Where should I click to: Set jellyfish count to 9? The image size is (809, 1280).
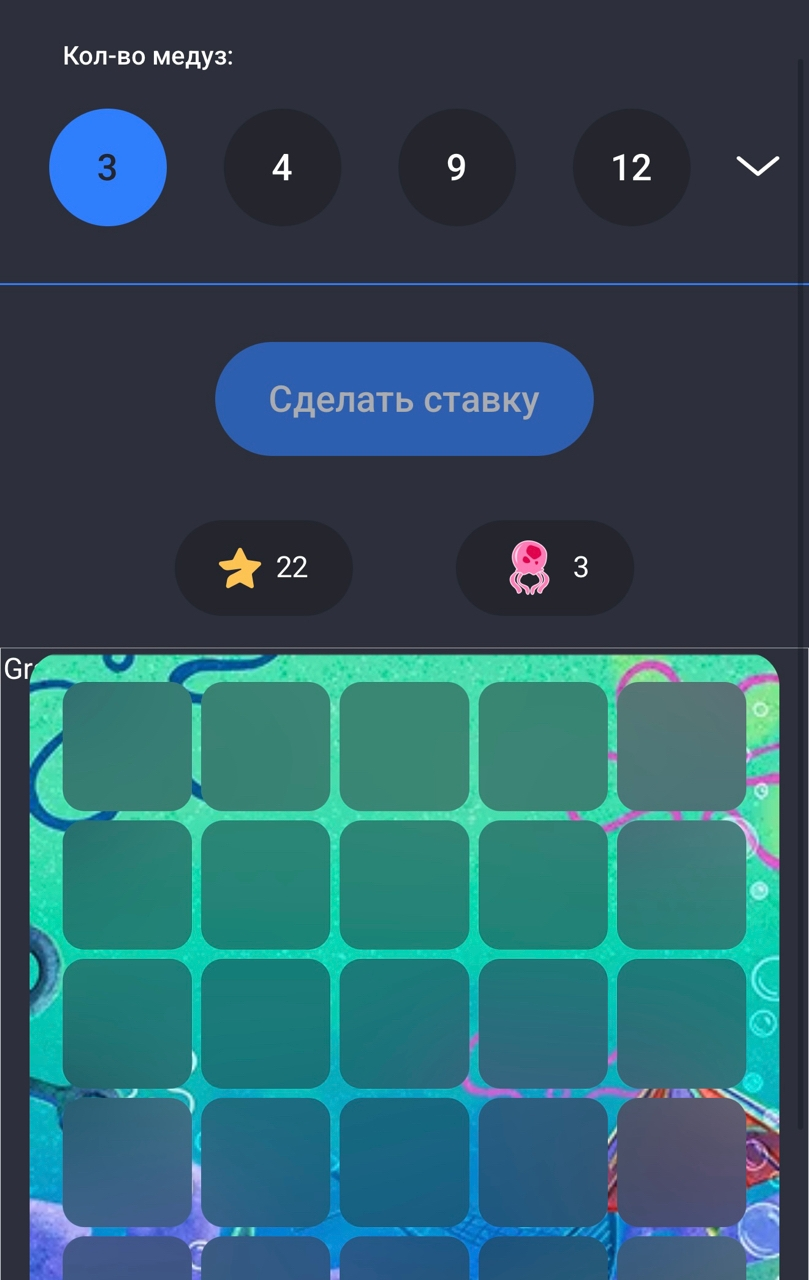[456, 167]
